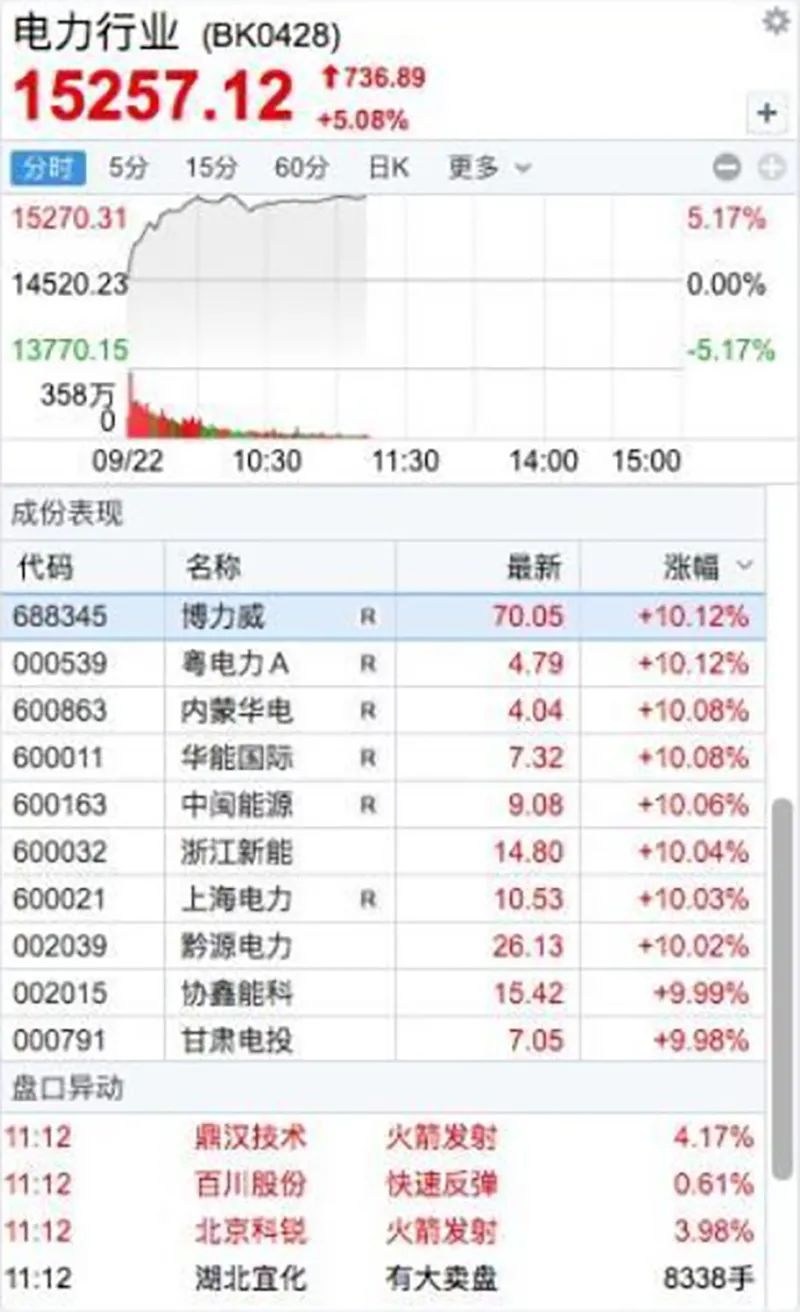Screen dimensions: 800x1312
Task: Zoom out the chart with minus icon
Action: [727, 169]
